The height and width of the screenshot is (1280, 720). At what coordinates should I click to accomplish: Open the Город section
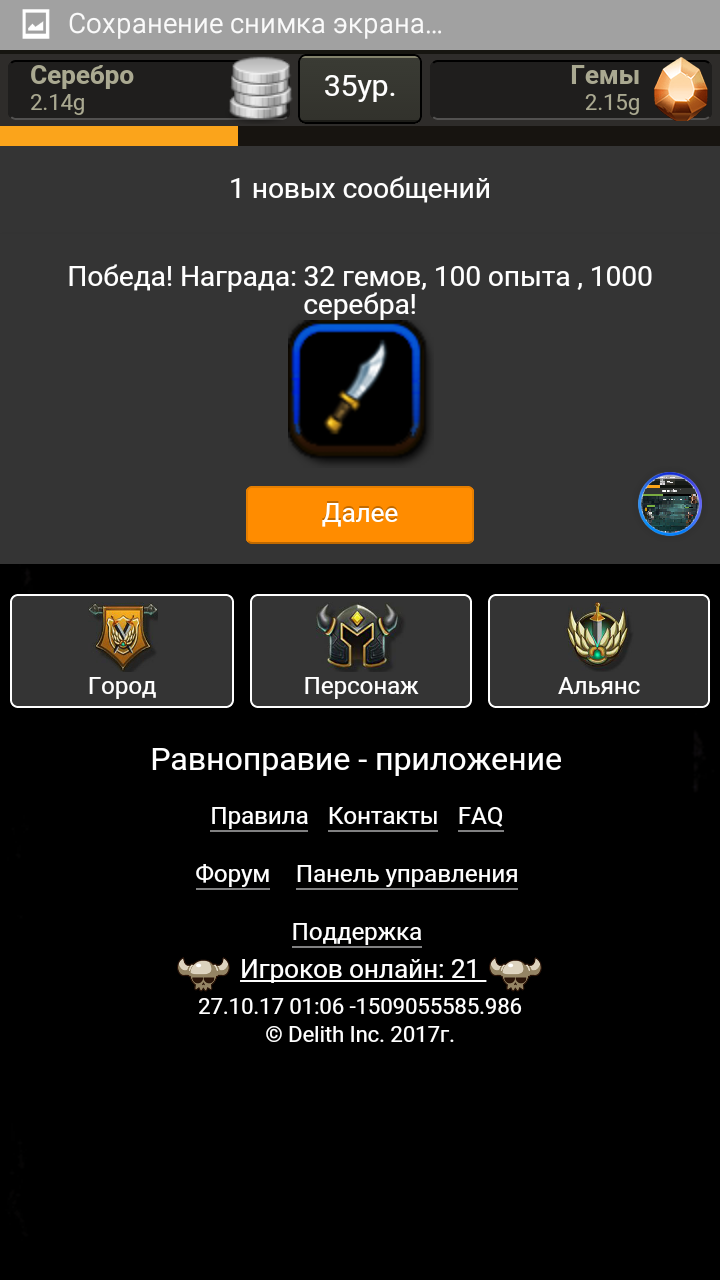(x=122, y=651)
